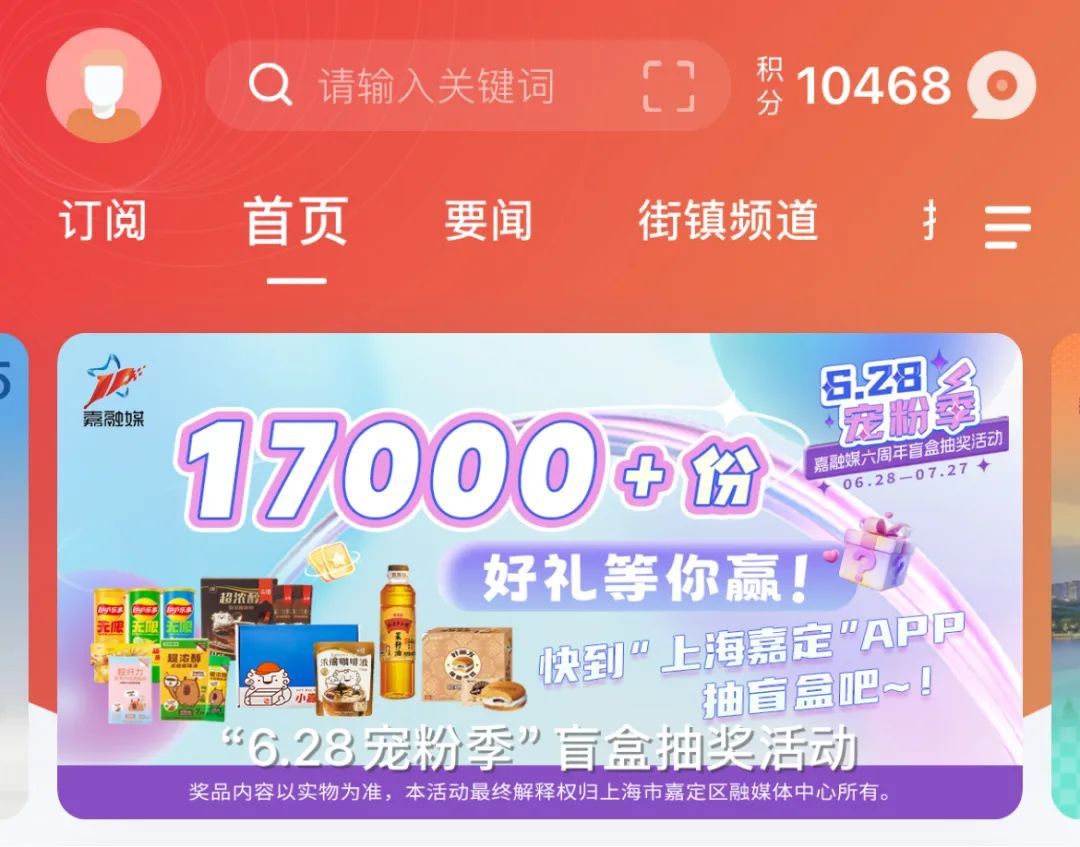Viewport: 1080px width, 847px height.
Task: Switch to the 订阅 tab
Action: tap(102, 220)
